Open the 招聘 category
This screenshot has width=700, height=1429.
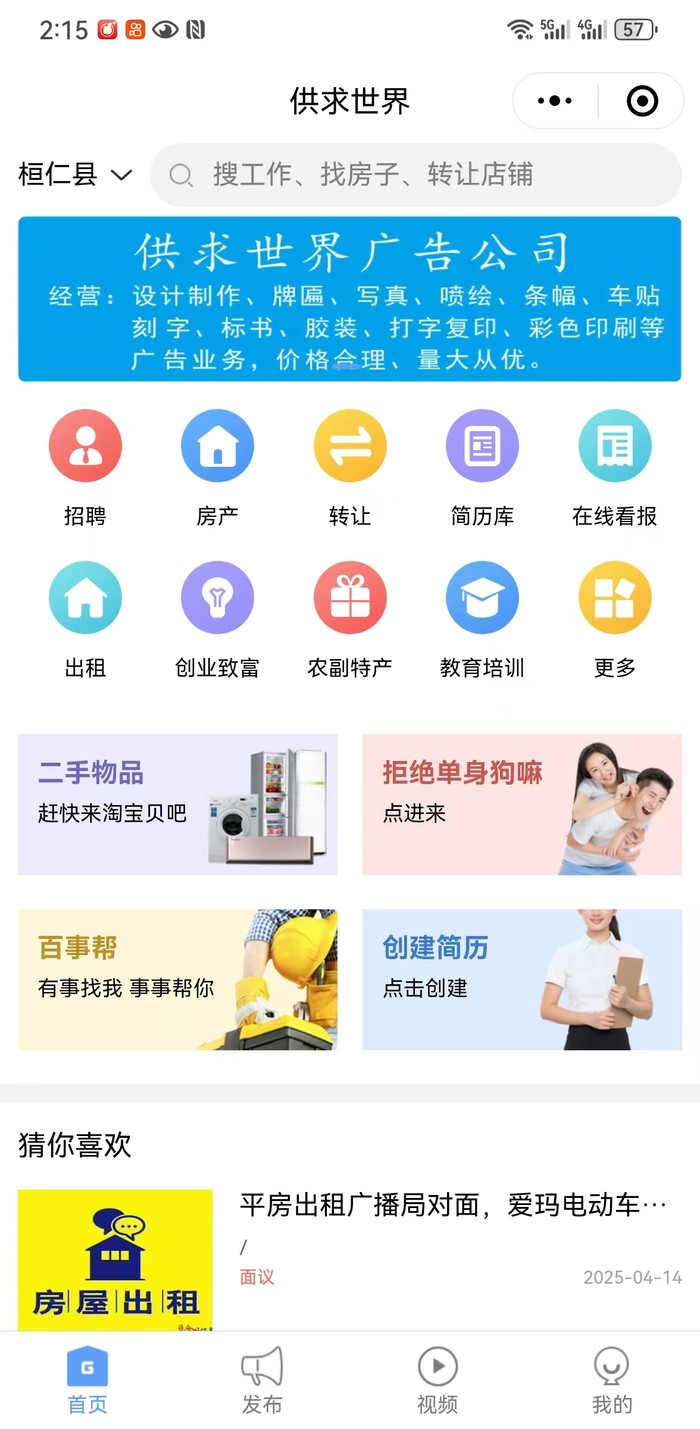(85, 468)
